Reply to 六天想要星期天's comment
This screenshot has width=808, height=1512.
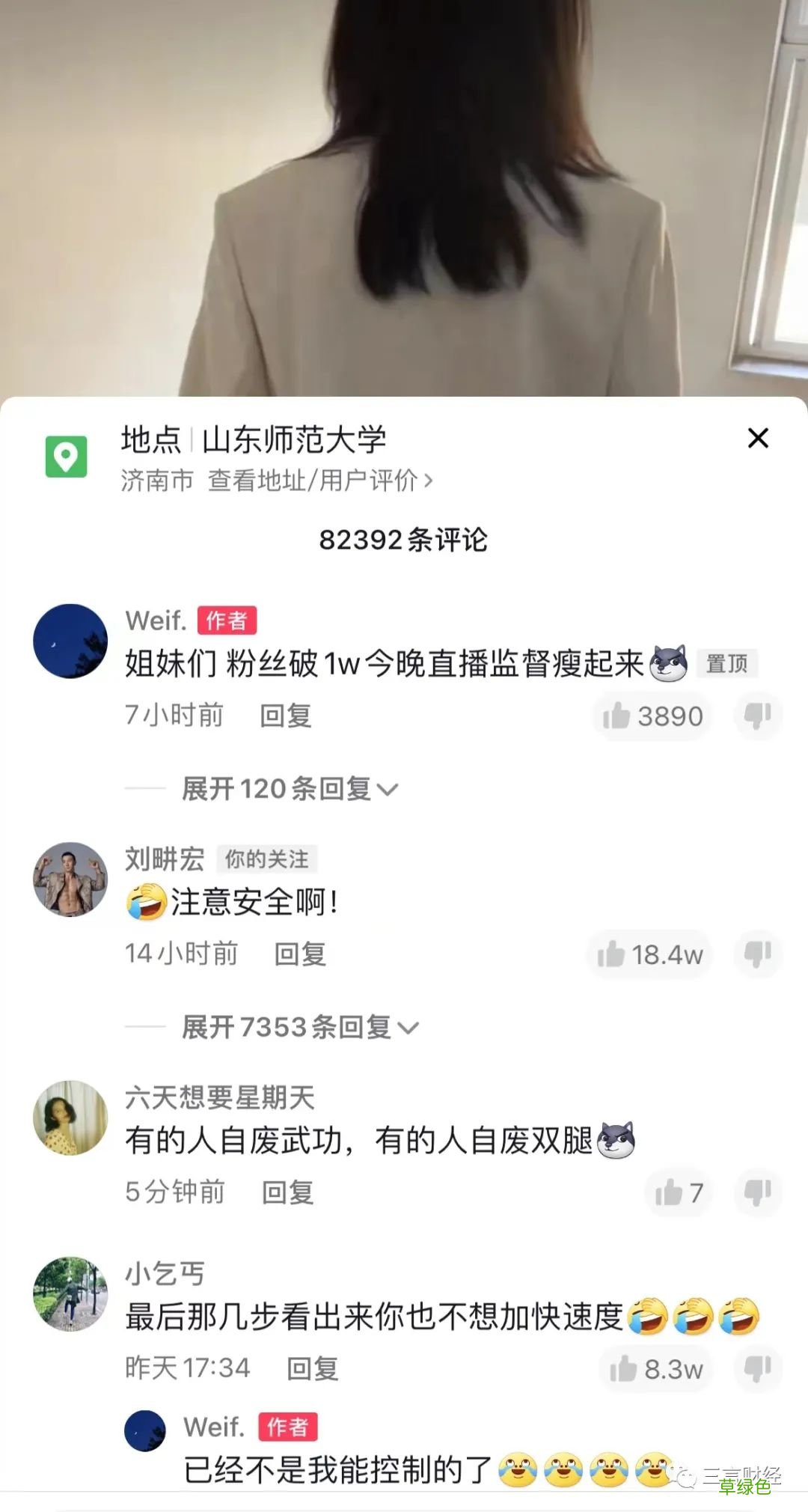[287, 1192]
